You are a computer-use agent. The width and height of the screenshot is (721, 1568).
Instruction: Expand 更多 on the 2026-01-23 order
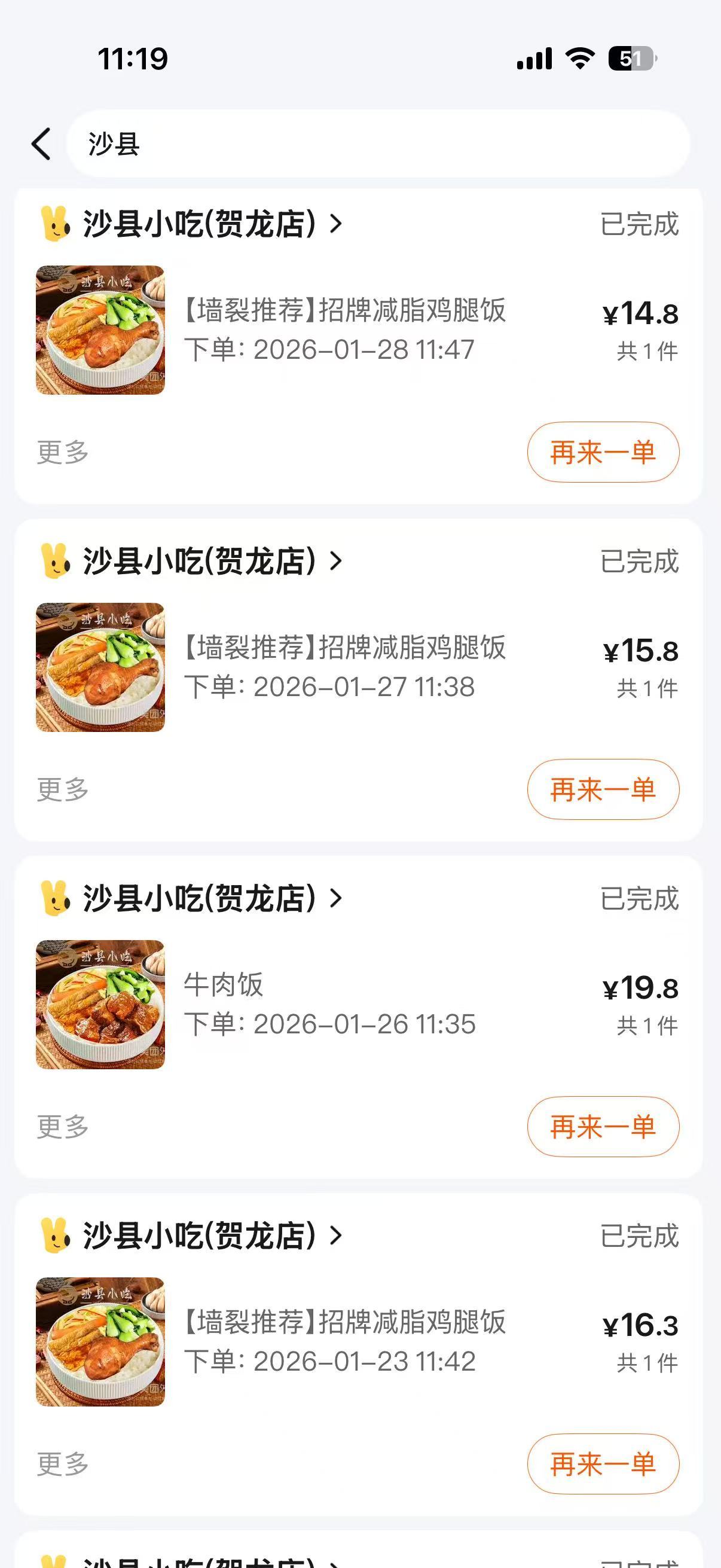click(63, 1465)
